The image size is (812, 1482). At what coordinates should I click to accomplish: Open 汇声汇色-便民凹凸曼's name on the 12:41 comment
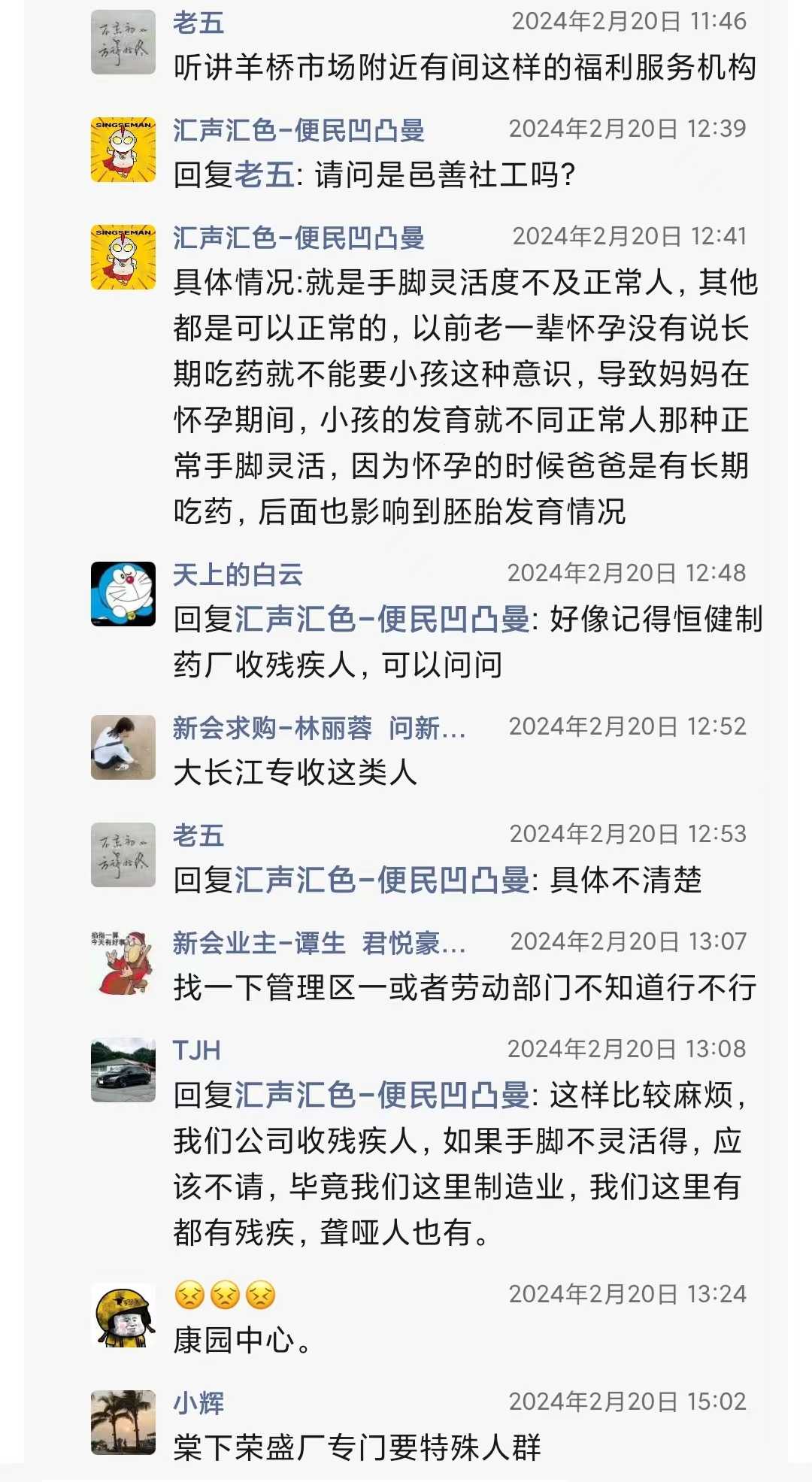tap(298, 238)
